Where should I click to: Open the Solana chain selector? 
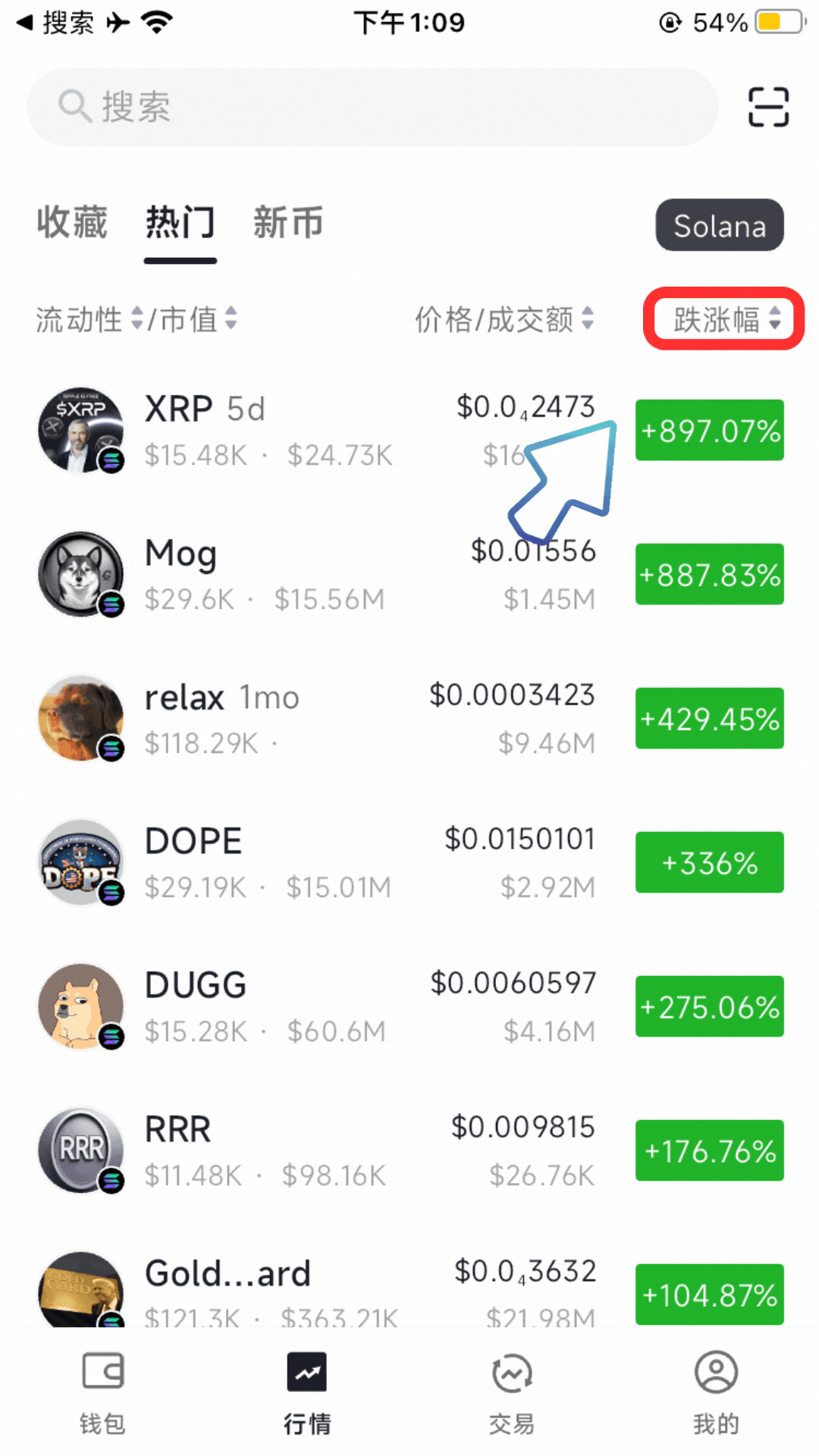(719, 225)
